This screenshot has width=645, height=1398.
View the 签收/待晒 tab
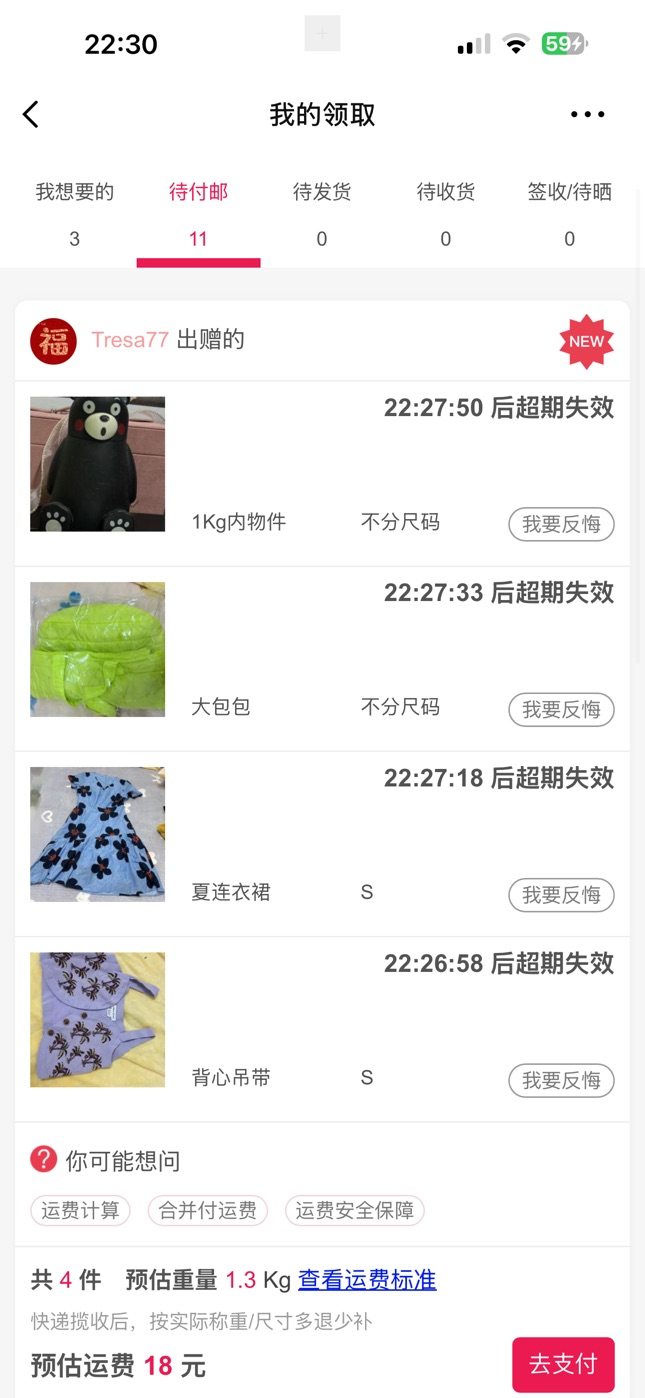[x=569, y=211]
